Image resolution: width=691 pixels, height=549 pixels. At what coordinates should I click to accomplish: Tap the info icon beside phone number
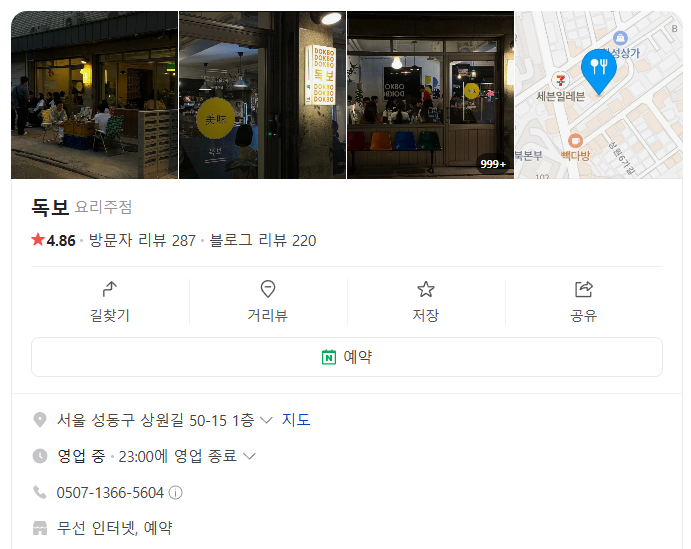[x=176, y=493]
